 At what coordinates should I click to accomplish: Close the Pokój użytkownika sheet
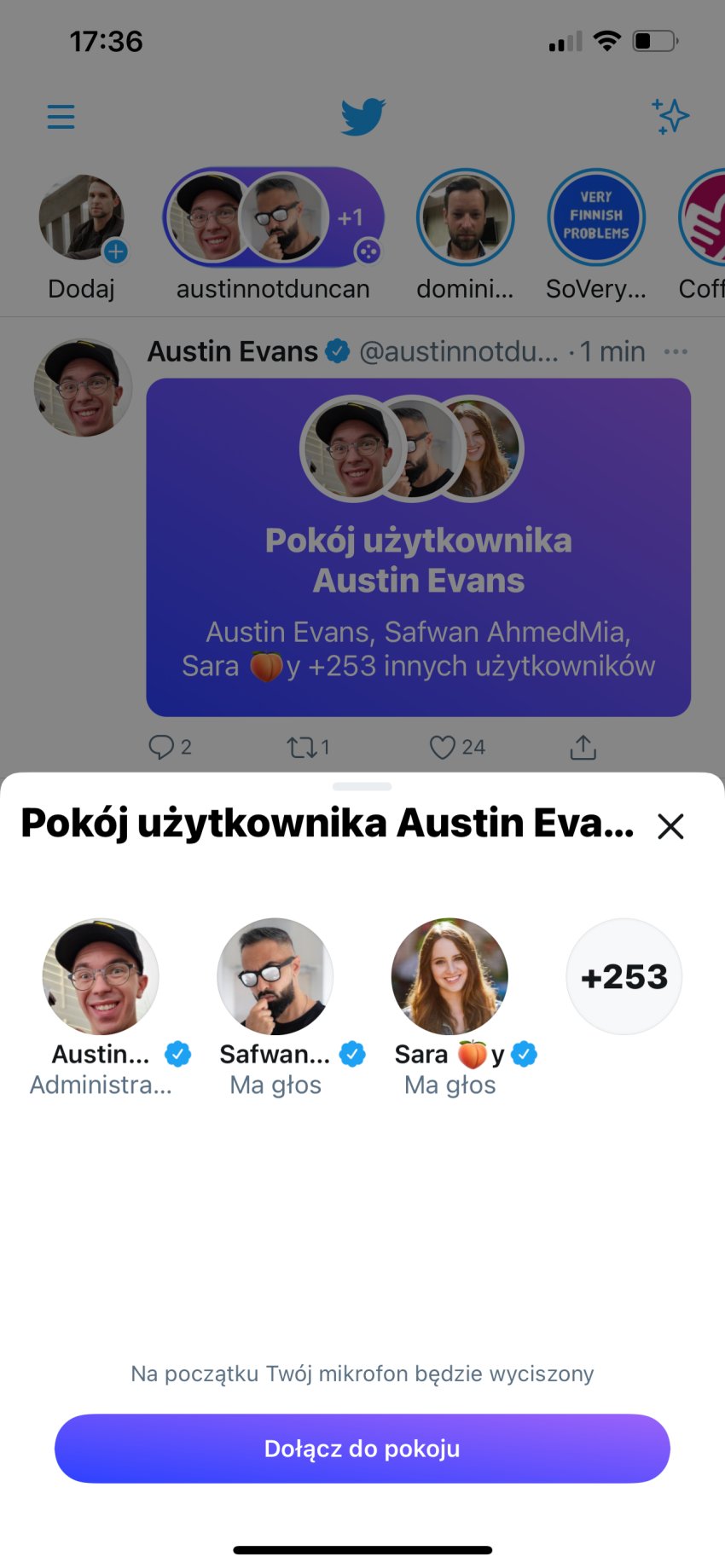click(x=670, y=825)
